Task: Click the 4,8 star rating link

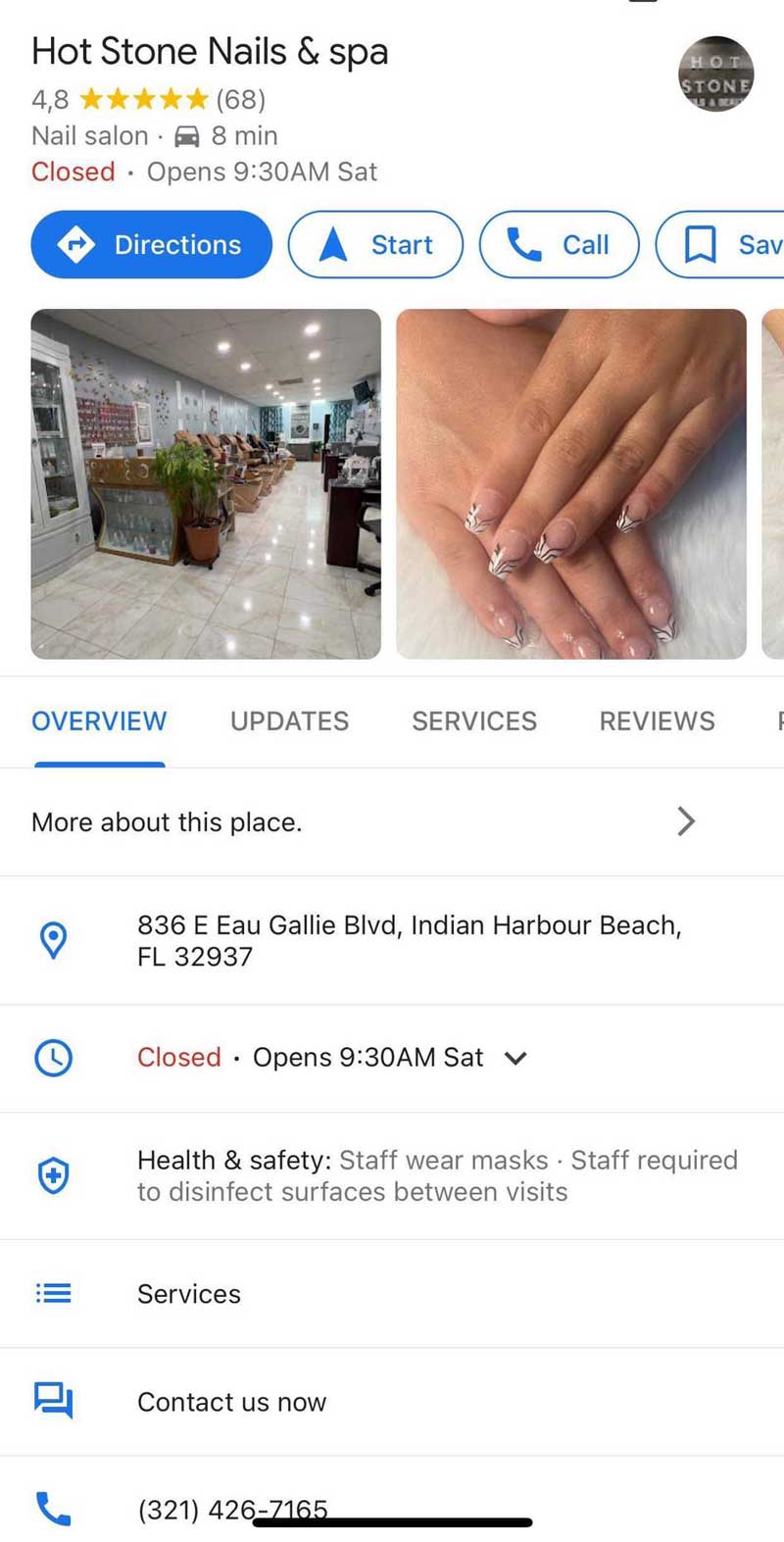Action: [x=45, y=99]
